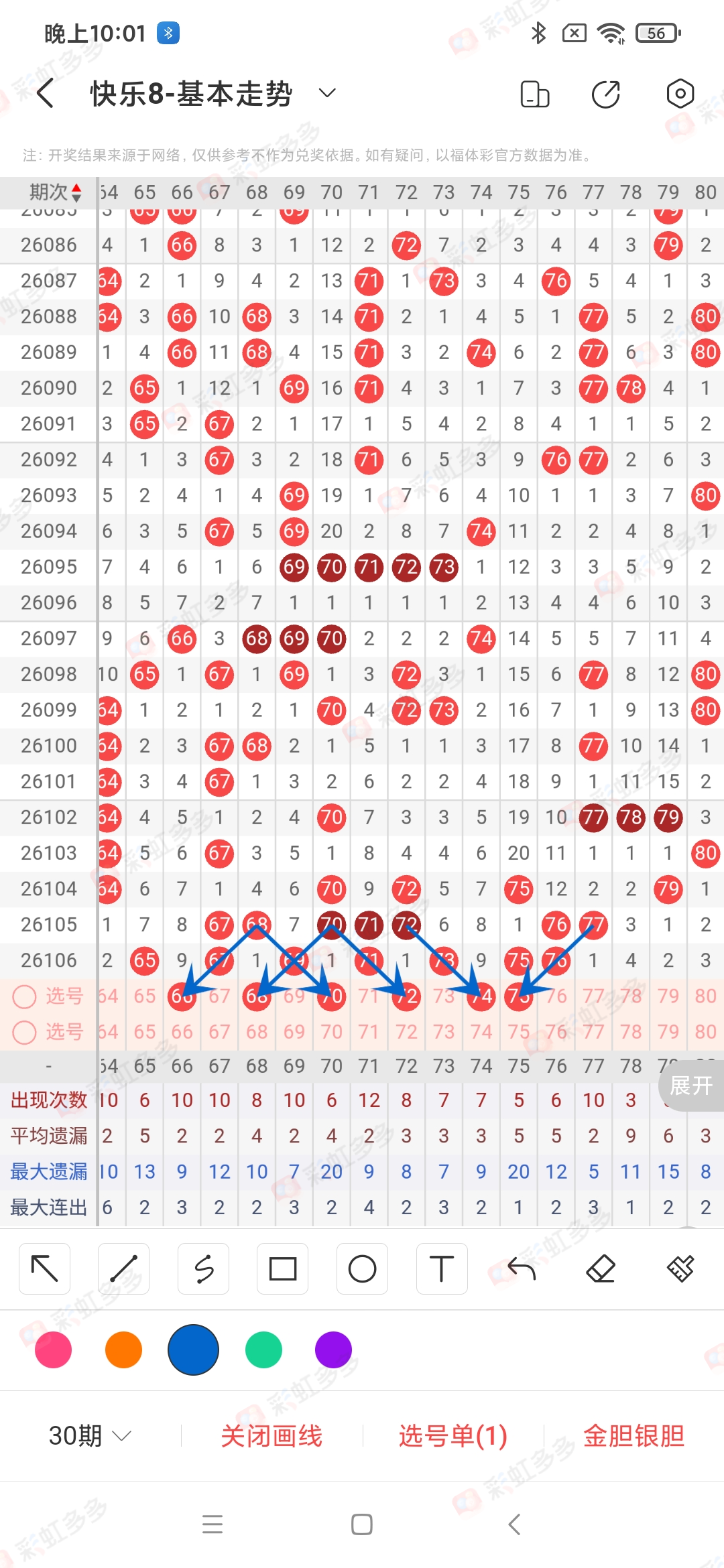Select the rectangle drawing tool
The height and width of the screenshot is (1568, 724).
[282, 1268]
